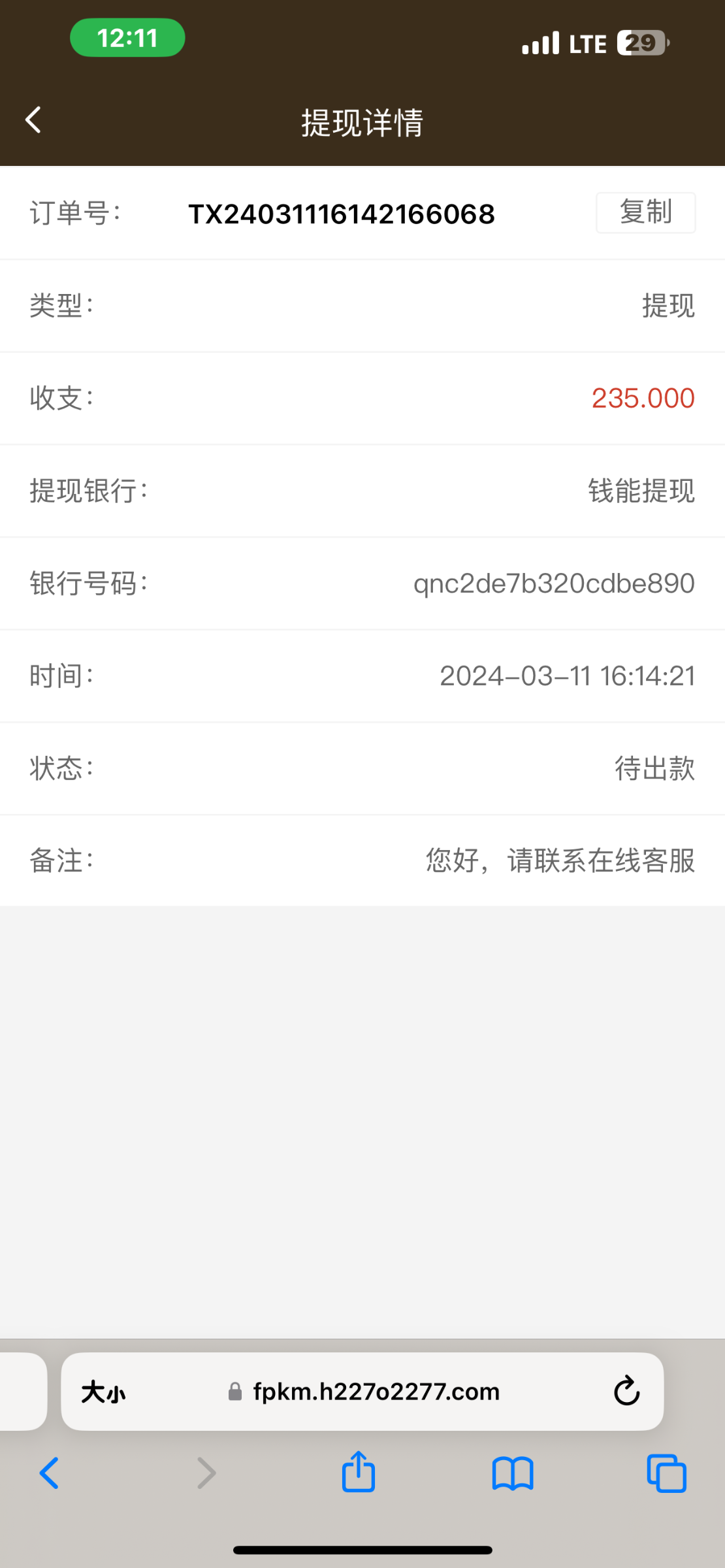Tap the remark 您好，请联系在线客服
725x1568 pixels.
559,862
